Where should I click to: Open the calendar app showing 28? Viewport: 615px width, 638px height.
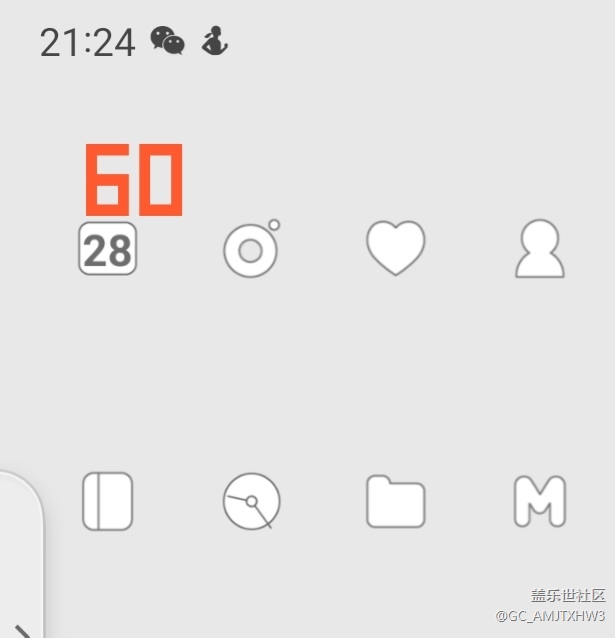coord(108,250)
